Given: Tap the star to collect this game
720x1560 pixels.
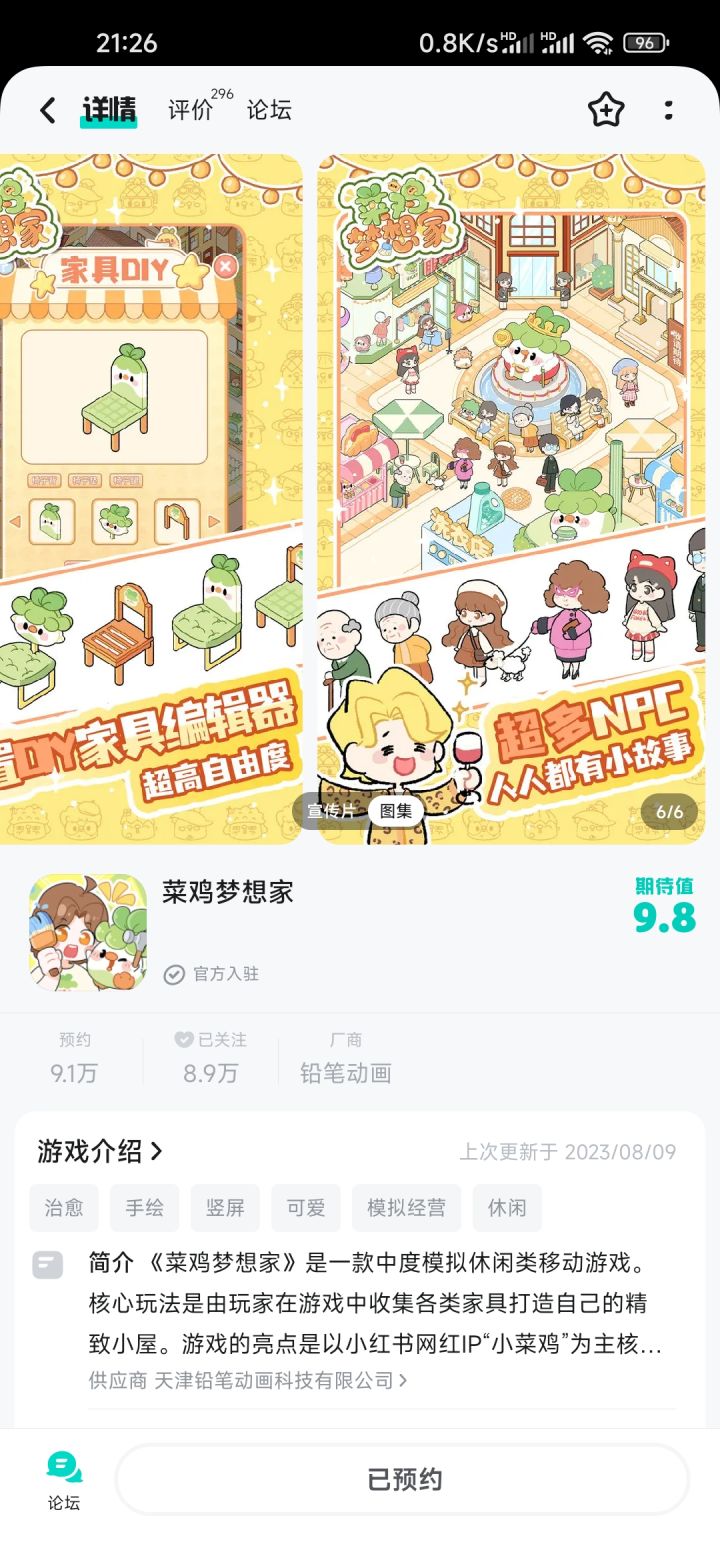Looking at the screenshot, I should pos(606,110).
